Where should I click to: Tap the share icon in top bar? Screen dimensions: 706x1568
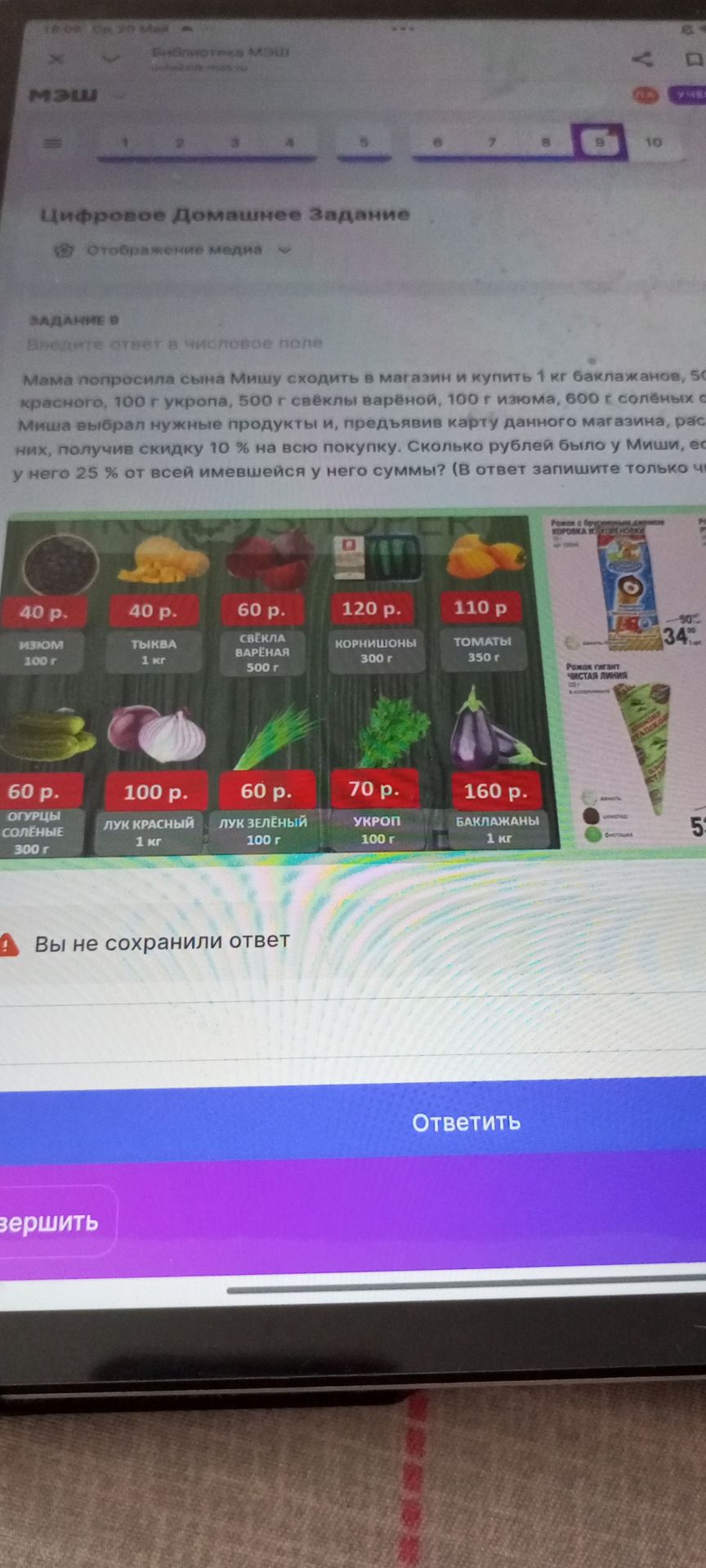click(642, 58)
